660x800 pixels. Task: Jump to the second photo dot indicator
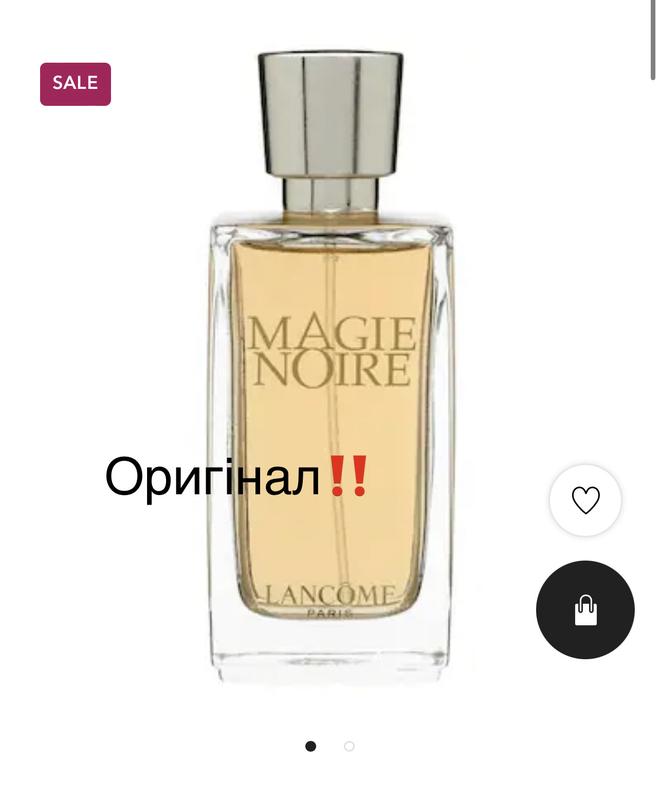coord(349,746)
